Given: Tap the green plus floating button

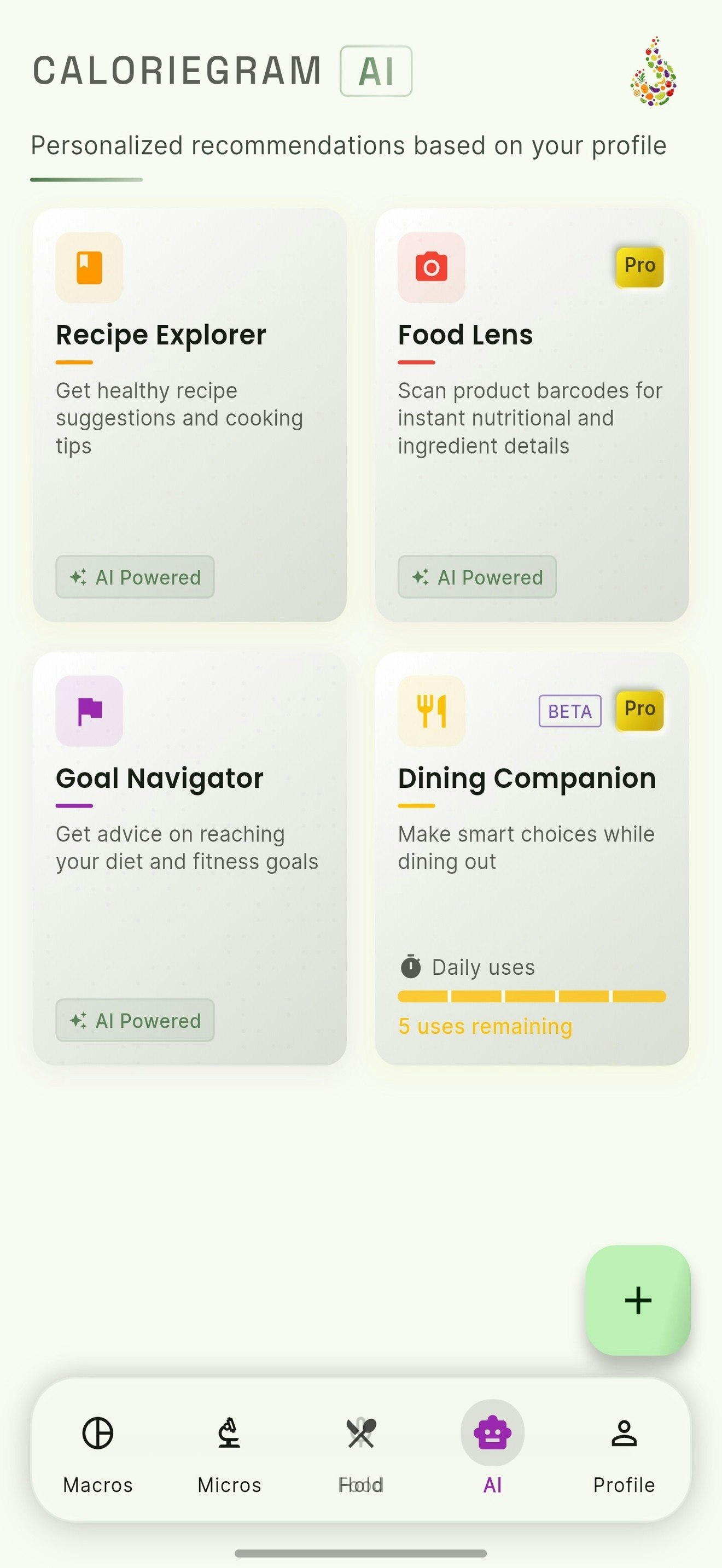Looking at the screenshot, I should click(x=637, y=1301).
